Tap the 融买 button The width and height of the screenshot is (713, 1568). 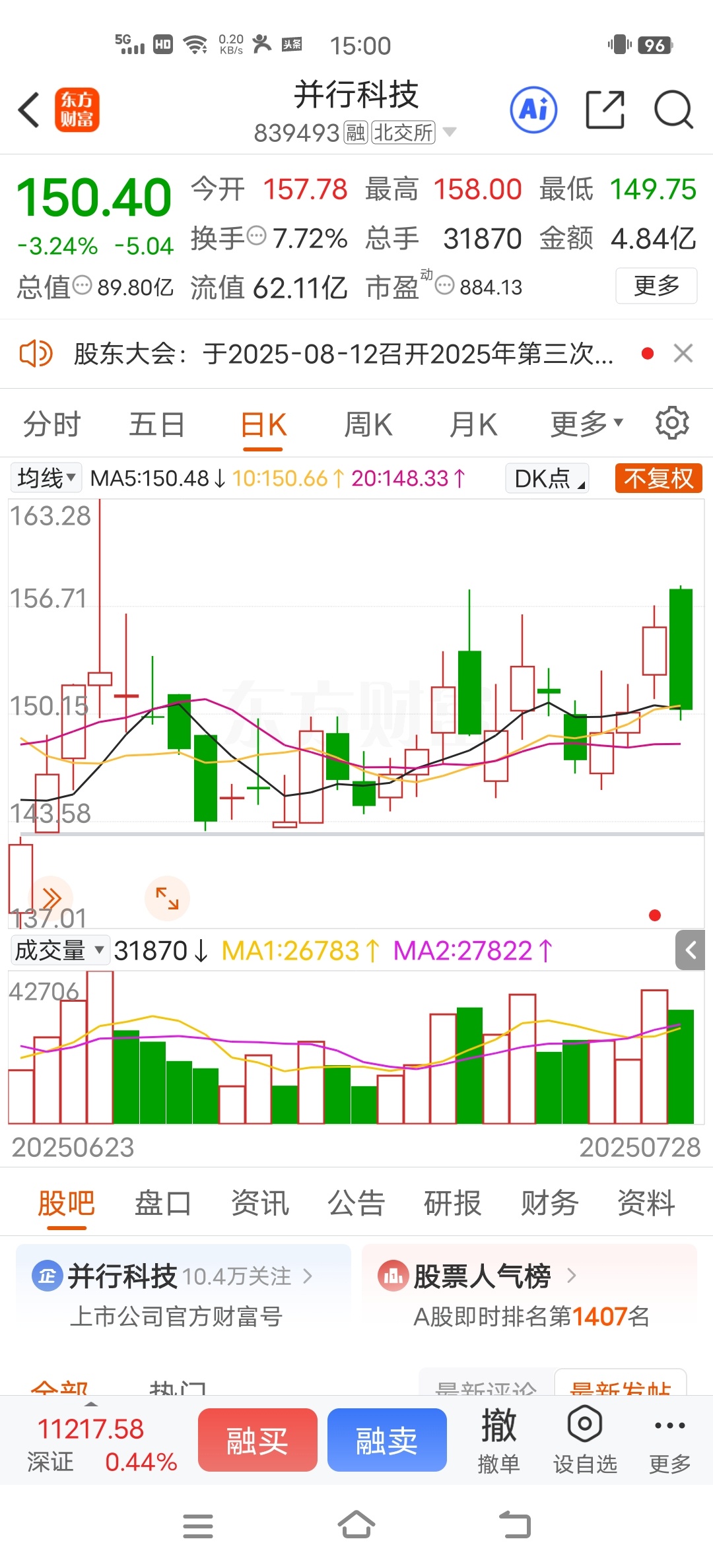coord(257,1440)
